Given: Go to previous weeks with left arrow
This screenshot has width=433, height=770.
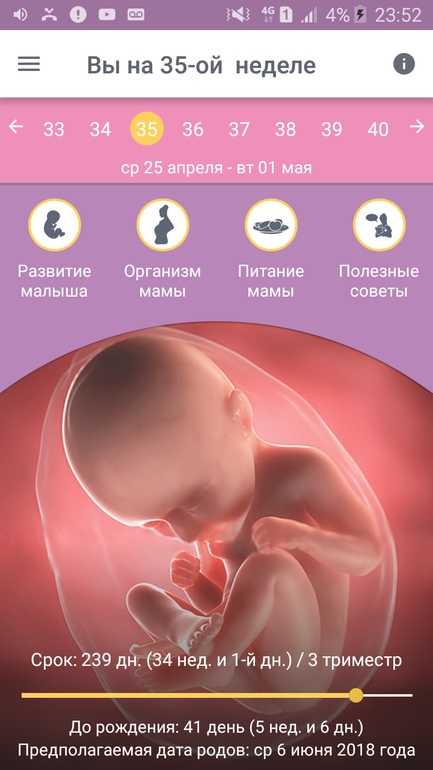Looking at the screenshot, I should coord(16,127).
